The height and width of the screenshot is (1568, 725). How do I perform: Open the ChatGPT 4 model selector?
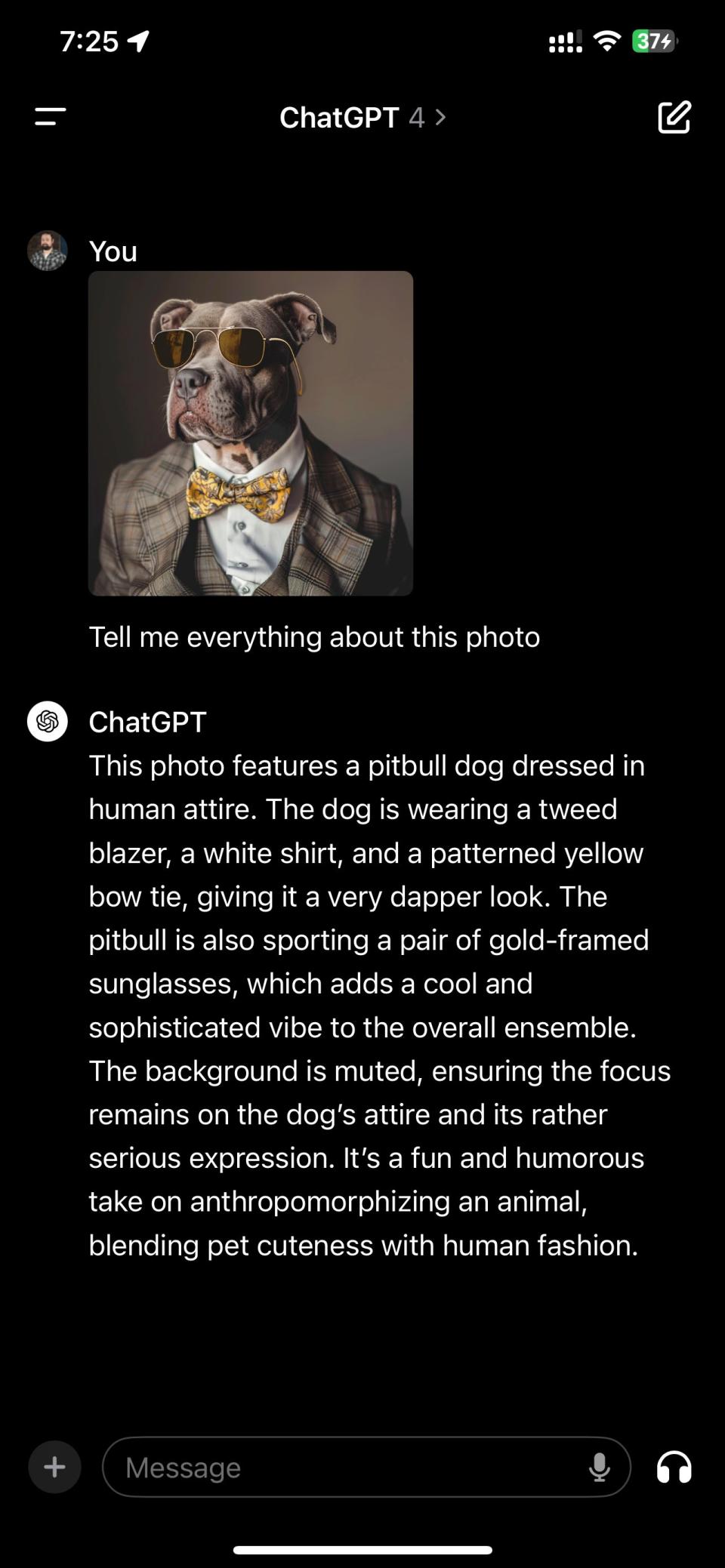tap(362, 118)
